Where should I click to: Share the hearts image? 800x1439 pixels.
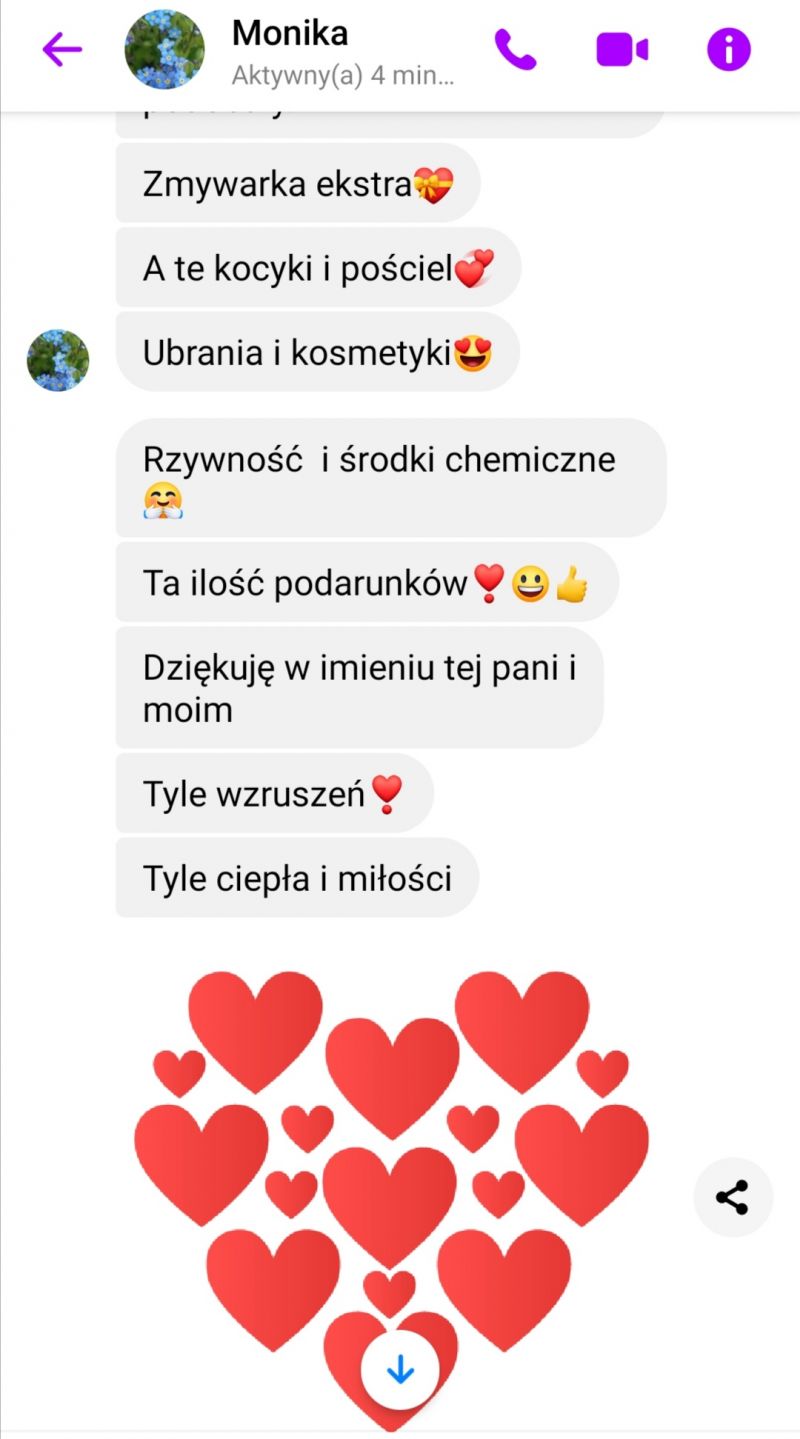[733, 1197]
